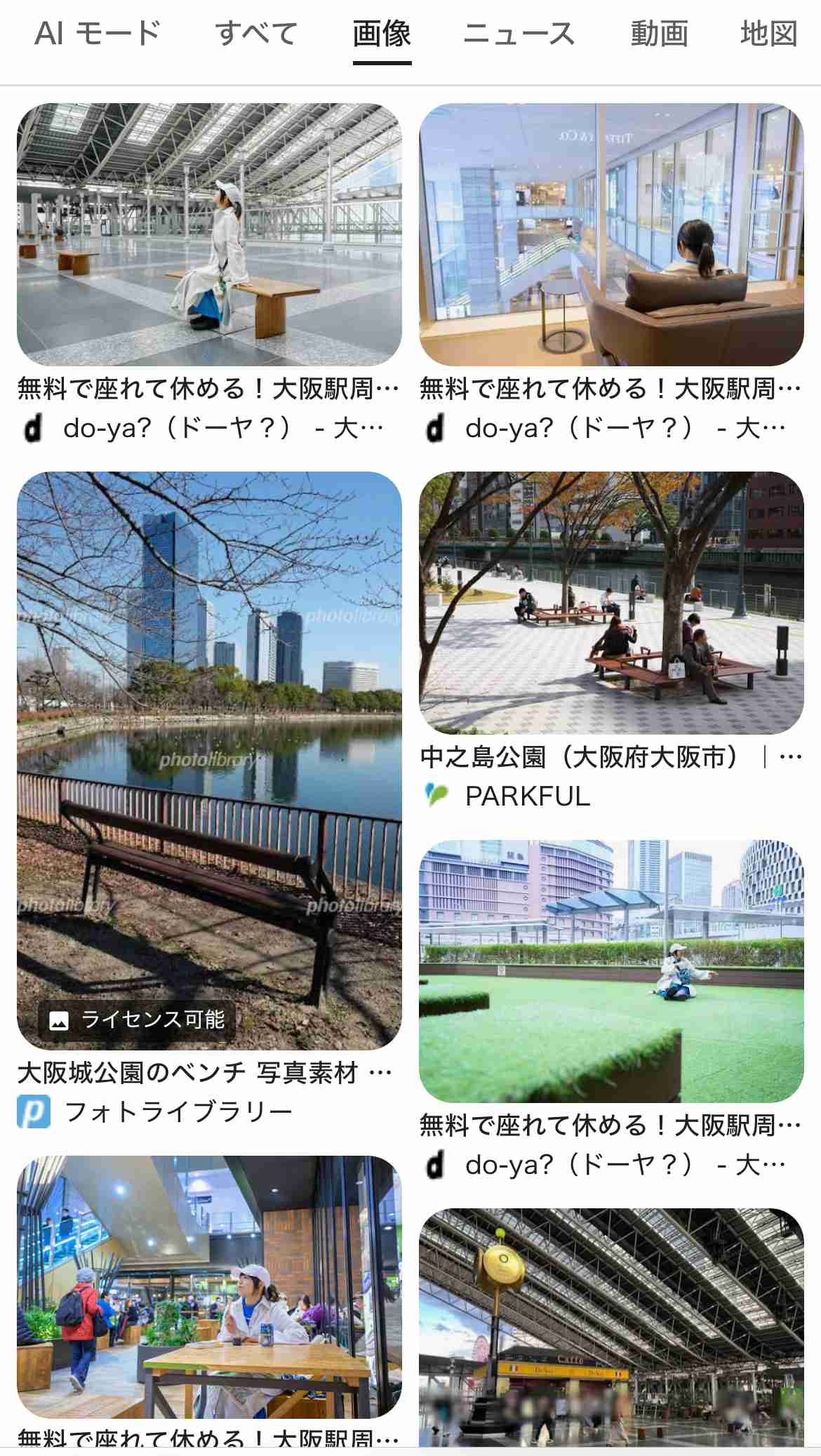
Task: Switch to the AI モード tab
Action: (x=98, y=33)
